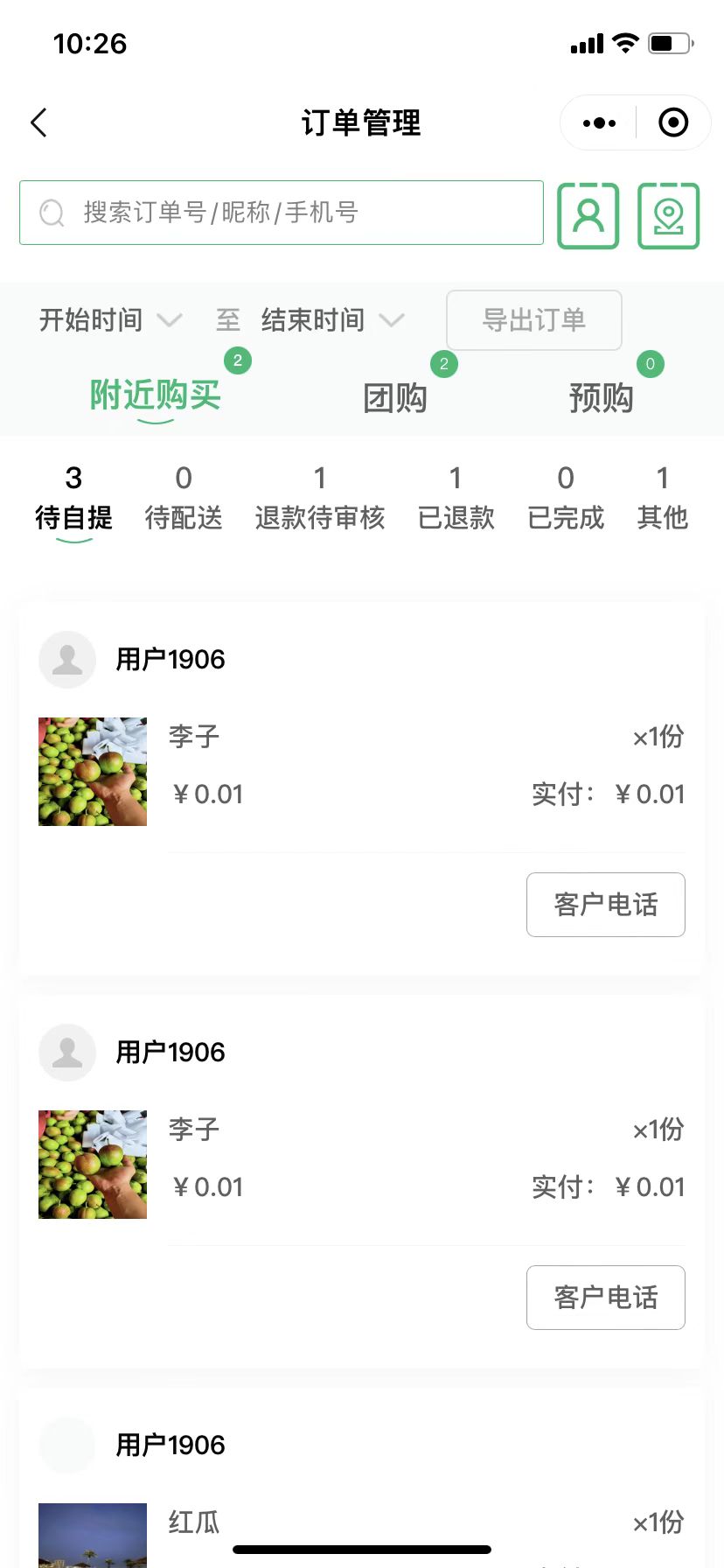Select the 附近购买 tab

click(156, 395)
